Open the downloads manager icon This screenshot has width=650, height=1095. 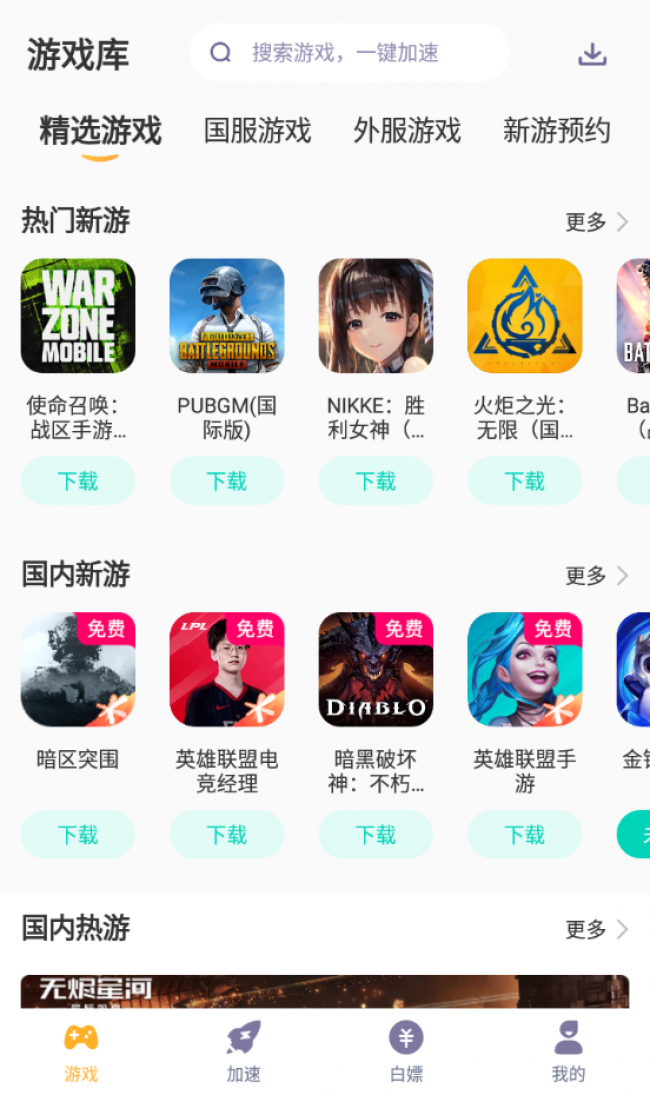coord(593,54)
